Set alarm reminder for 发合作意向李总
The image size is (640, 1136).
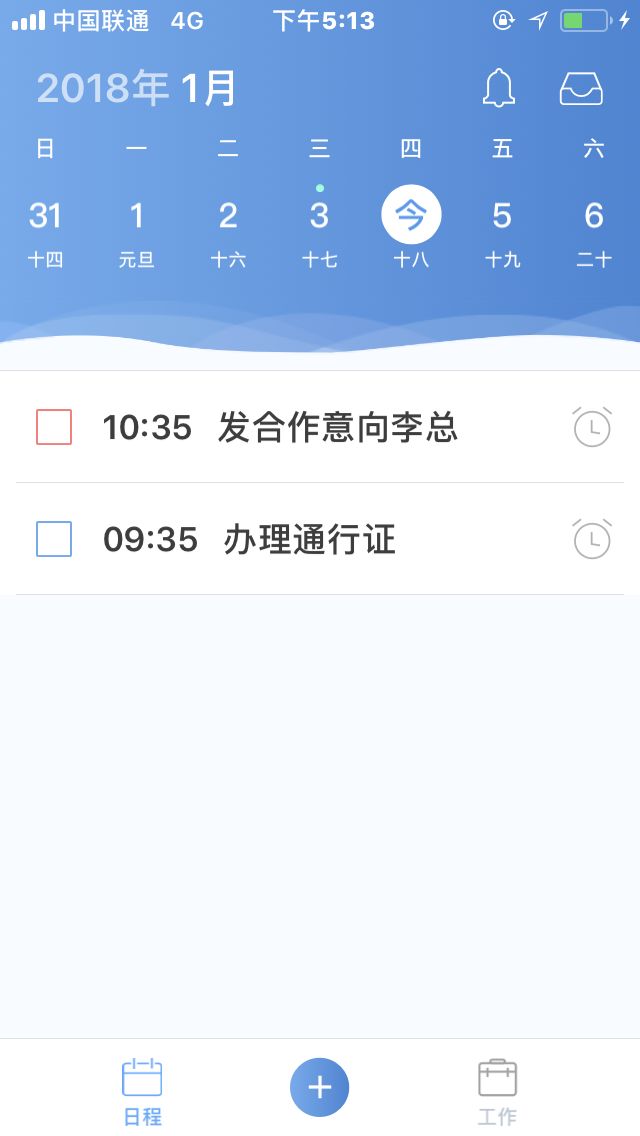592,427
